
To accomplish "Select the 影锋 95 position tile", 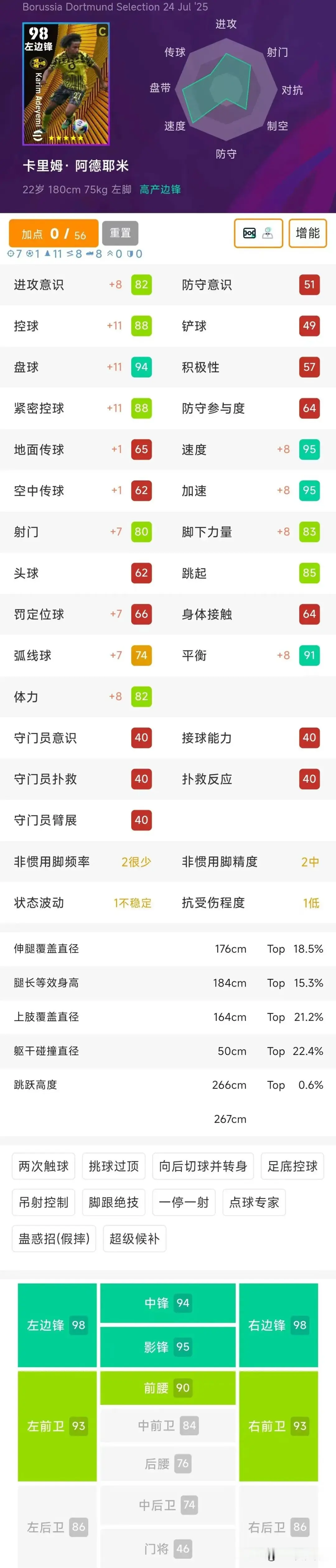I will click(167, 1347).
